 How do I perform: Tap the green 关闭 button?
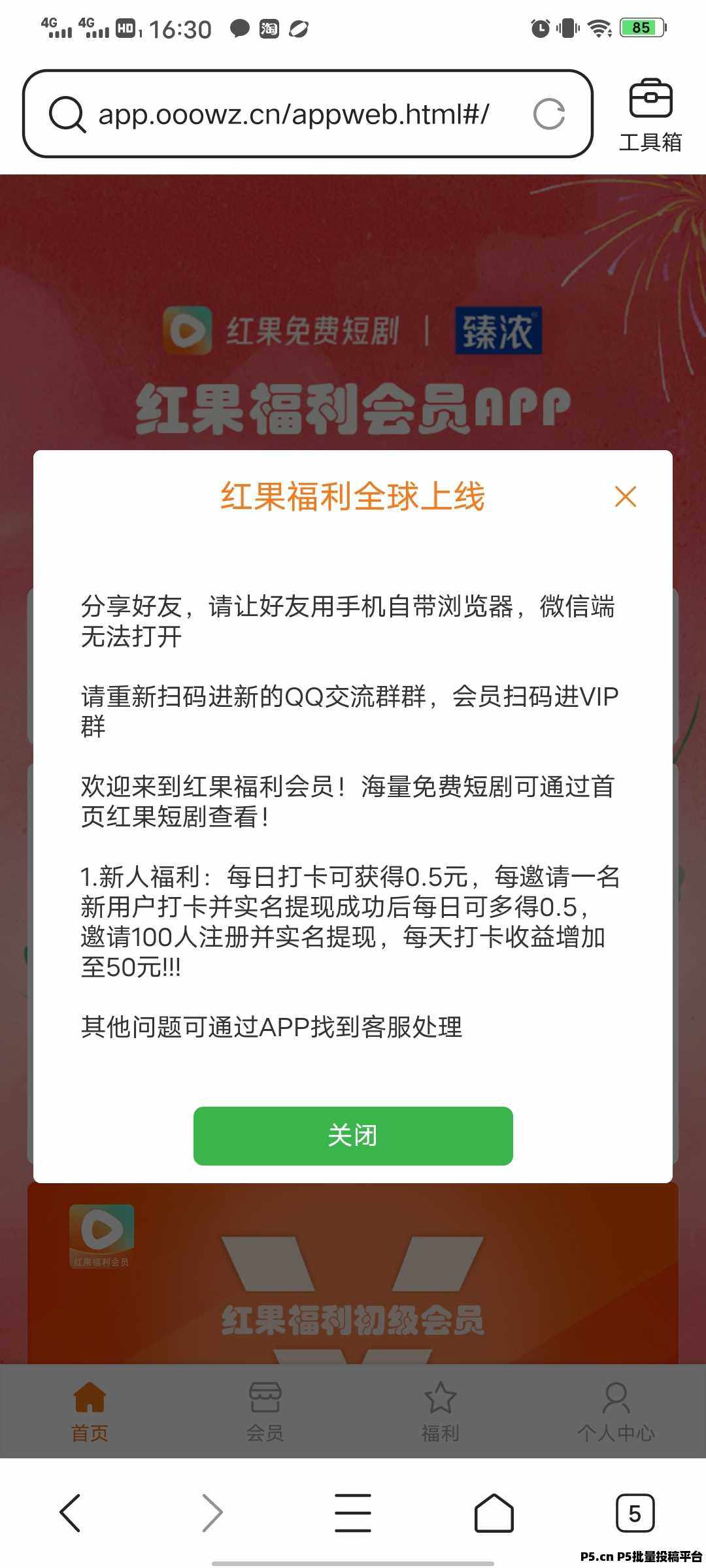click(353, 1135)
